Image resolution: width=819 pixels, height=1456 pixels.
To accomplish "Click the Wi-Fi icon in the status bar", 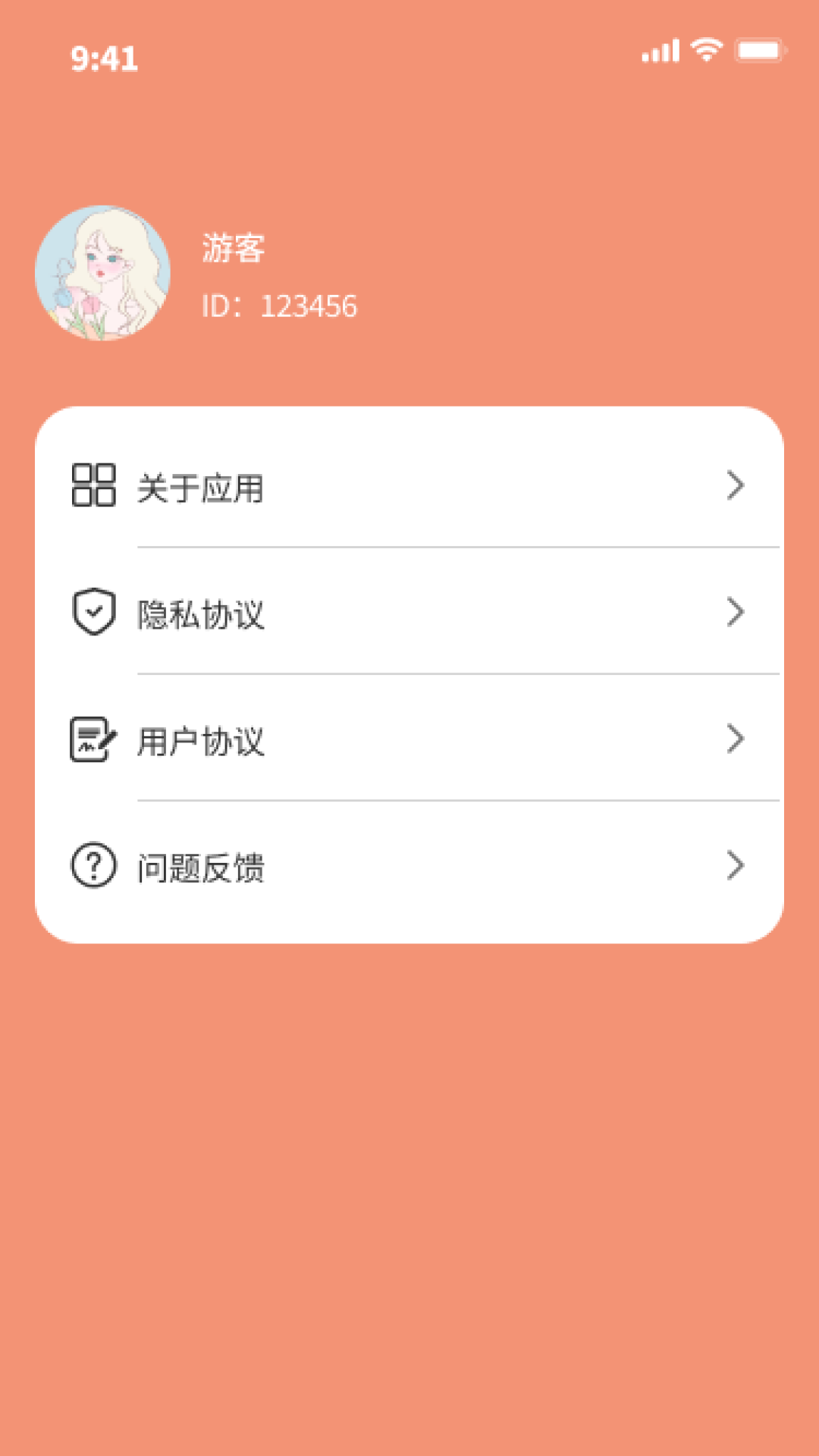I will [704, 50].
